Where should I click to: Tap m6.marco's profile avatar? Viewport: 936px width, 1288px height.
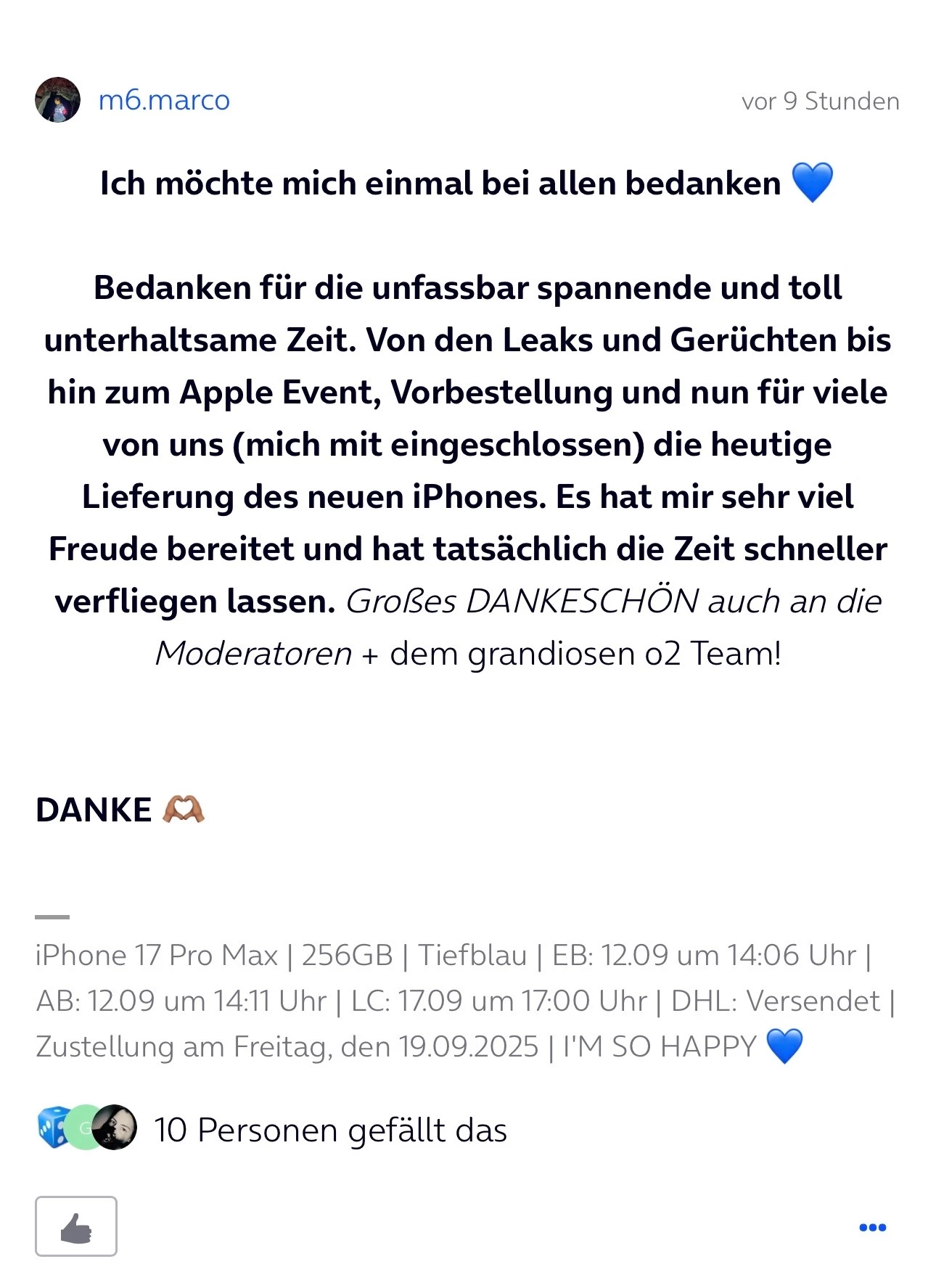57,100
